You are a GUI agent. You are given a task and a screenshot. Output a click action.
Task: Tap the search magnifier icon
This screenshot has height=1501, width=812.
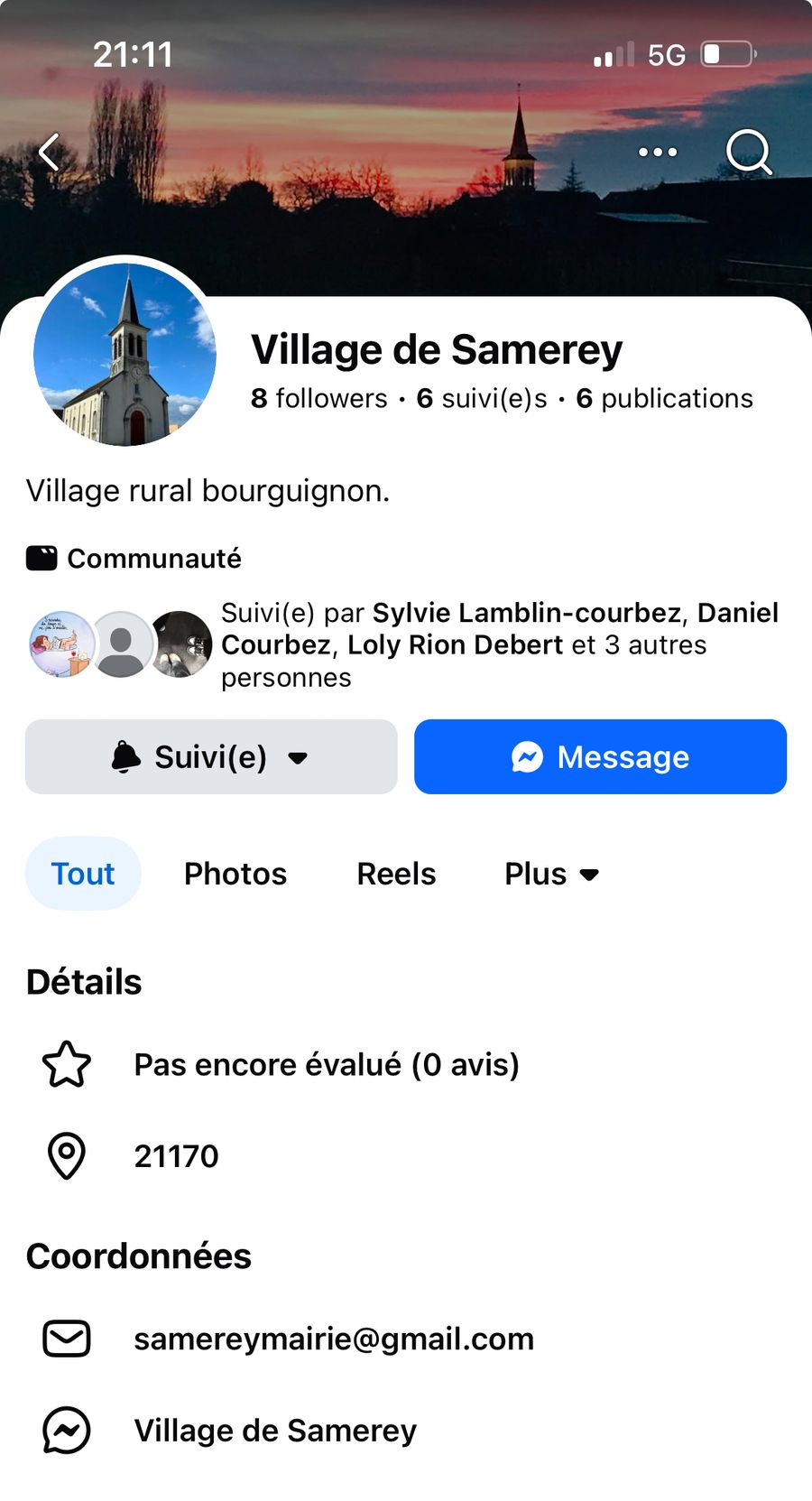[748, 152]
